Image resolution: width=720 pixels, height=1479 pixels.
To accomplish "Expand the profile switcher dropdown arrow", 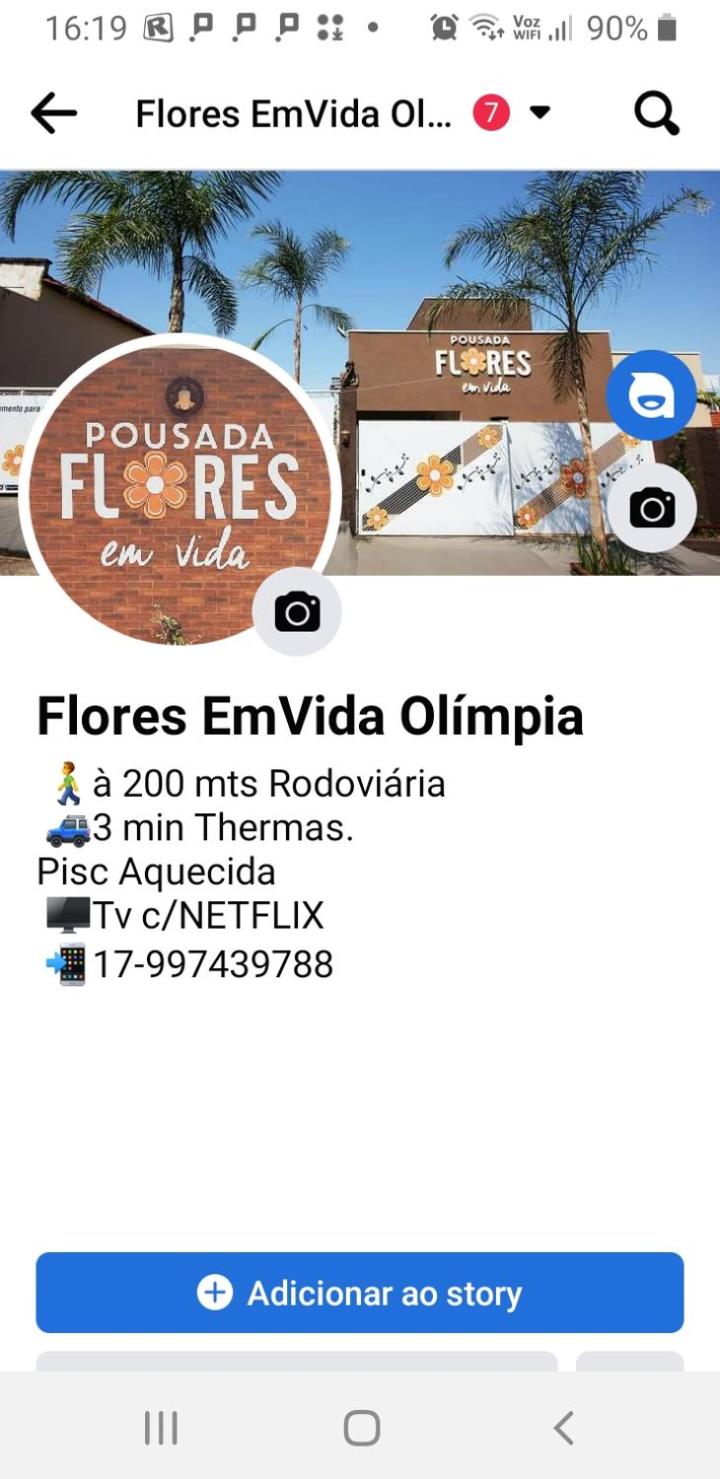I will click(x=540, y=113).
